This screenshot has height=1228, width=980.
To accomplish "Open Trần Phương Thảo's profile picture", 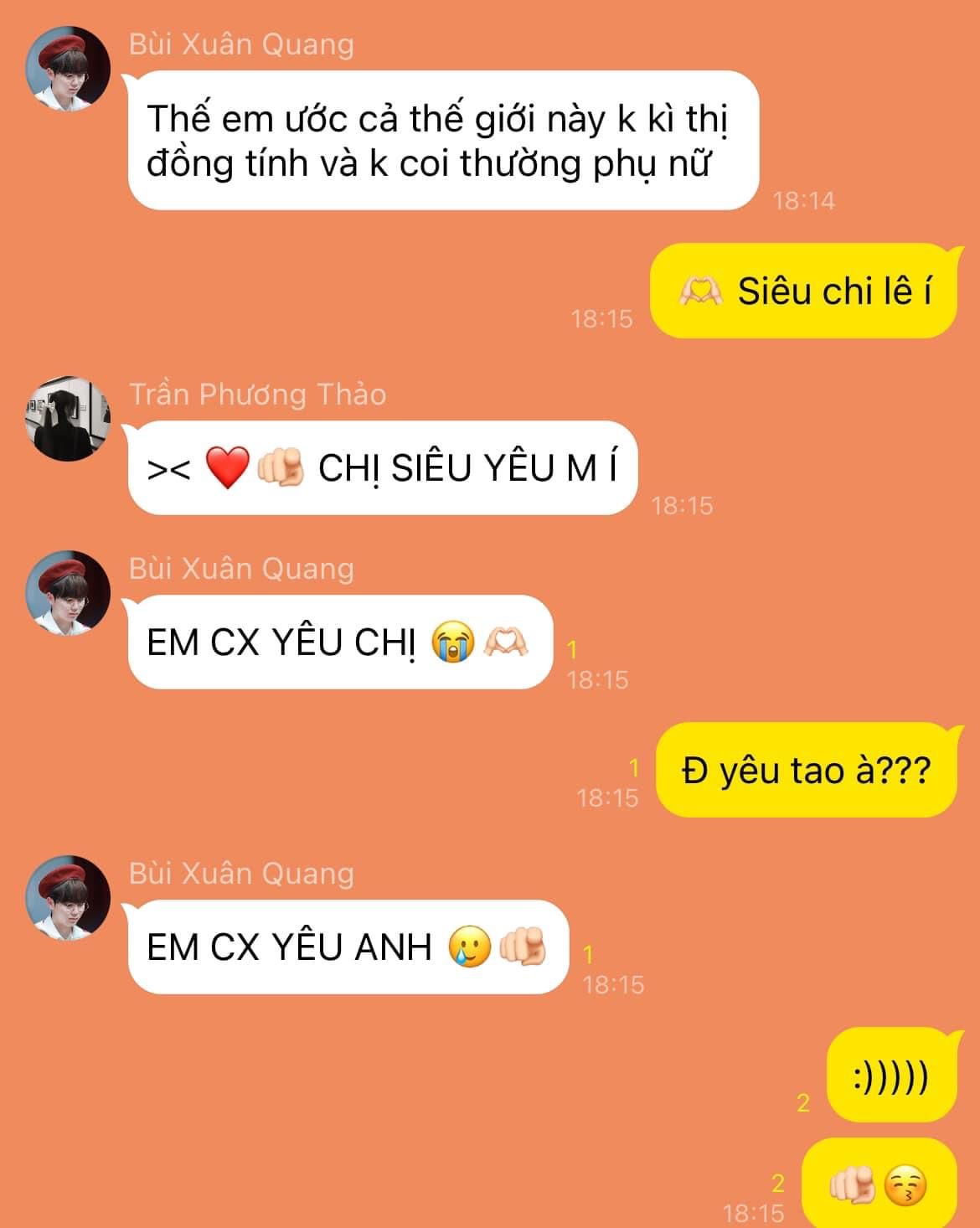I will coord(68,418).
